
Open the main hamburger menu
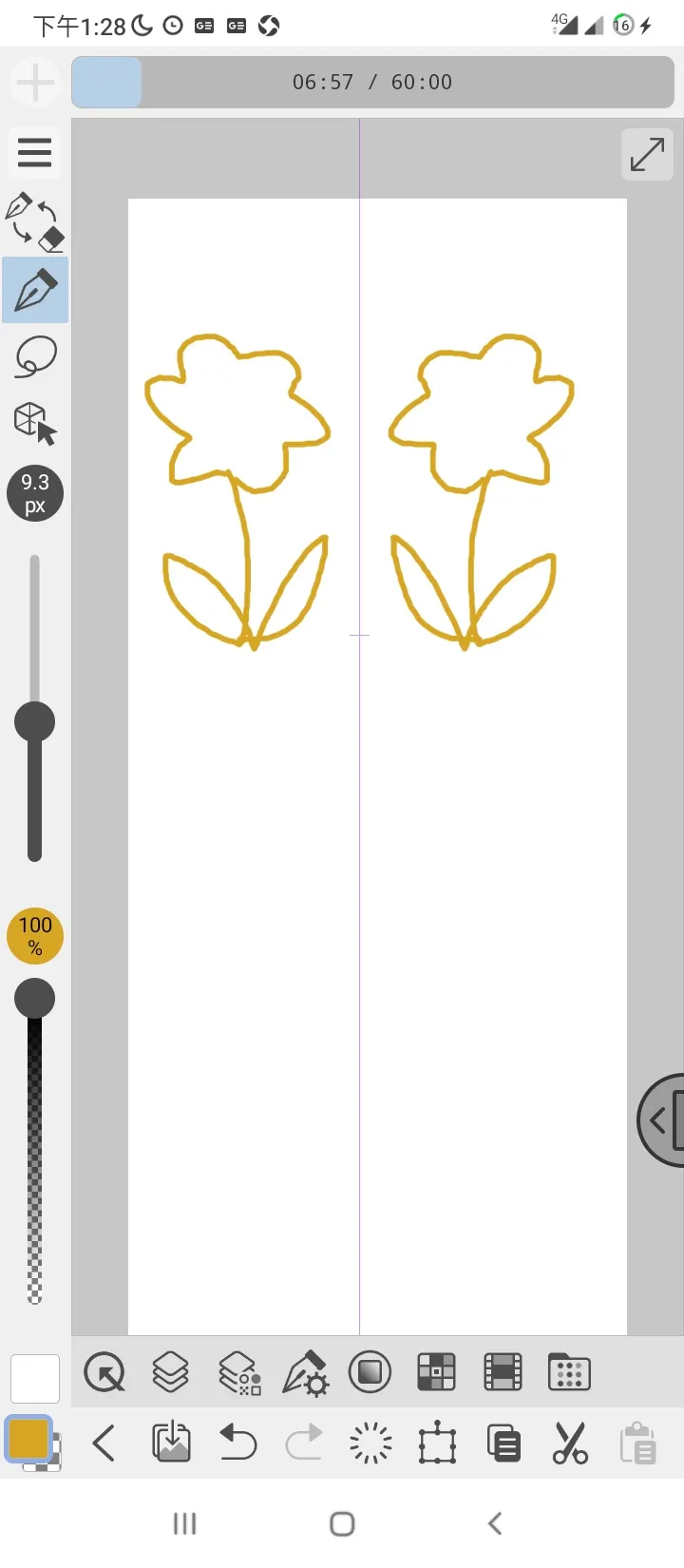pos(35,152)
